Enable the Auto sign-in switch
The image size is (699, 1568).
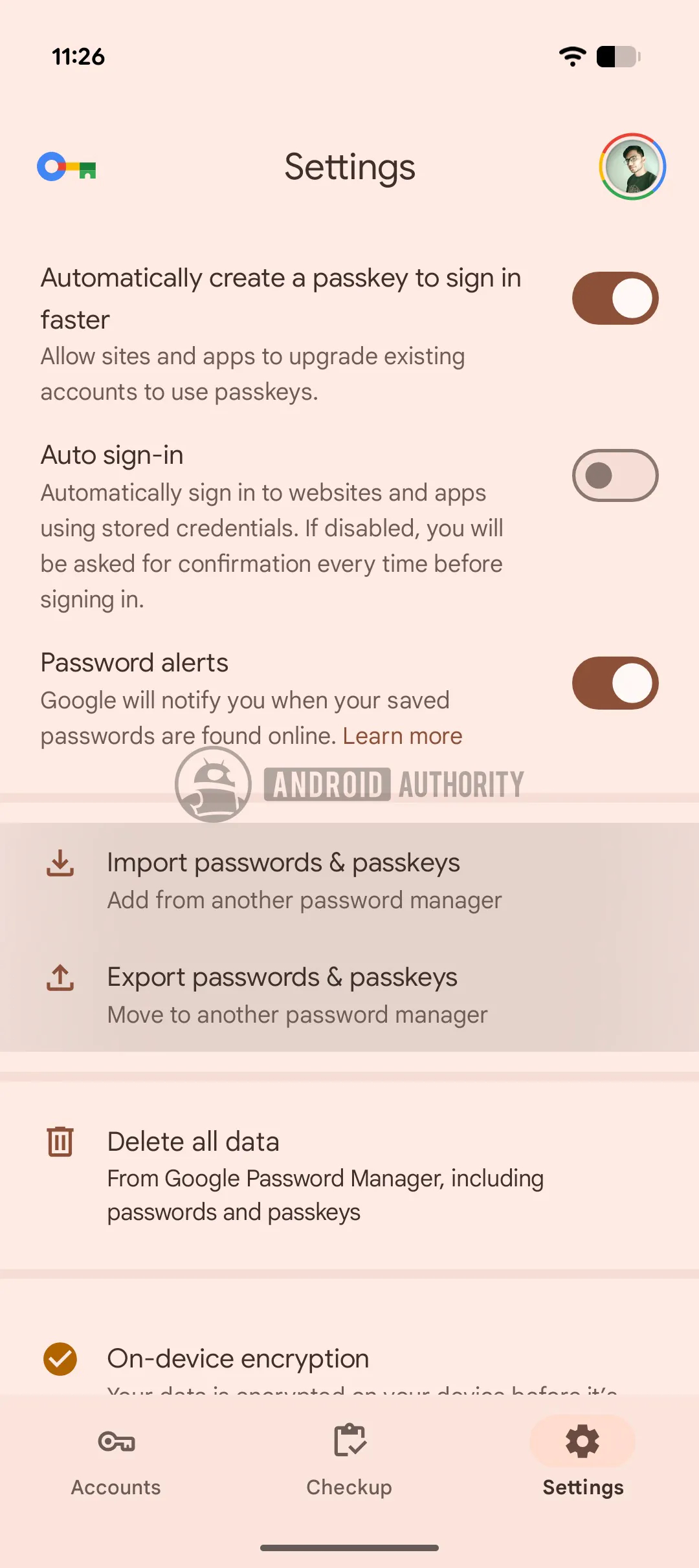click(615, 475)
